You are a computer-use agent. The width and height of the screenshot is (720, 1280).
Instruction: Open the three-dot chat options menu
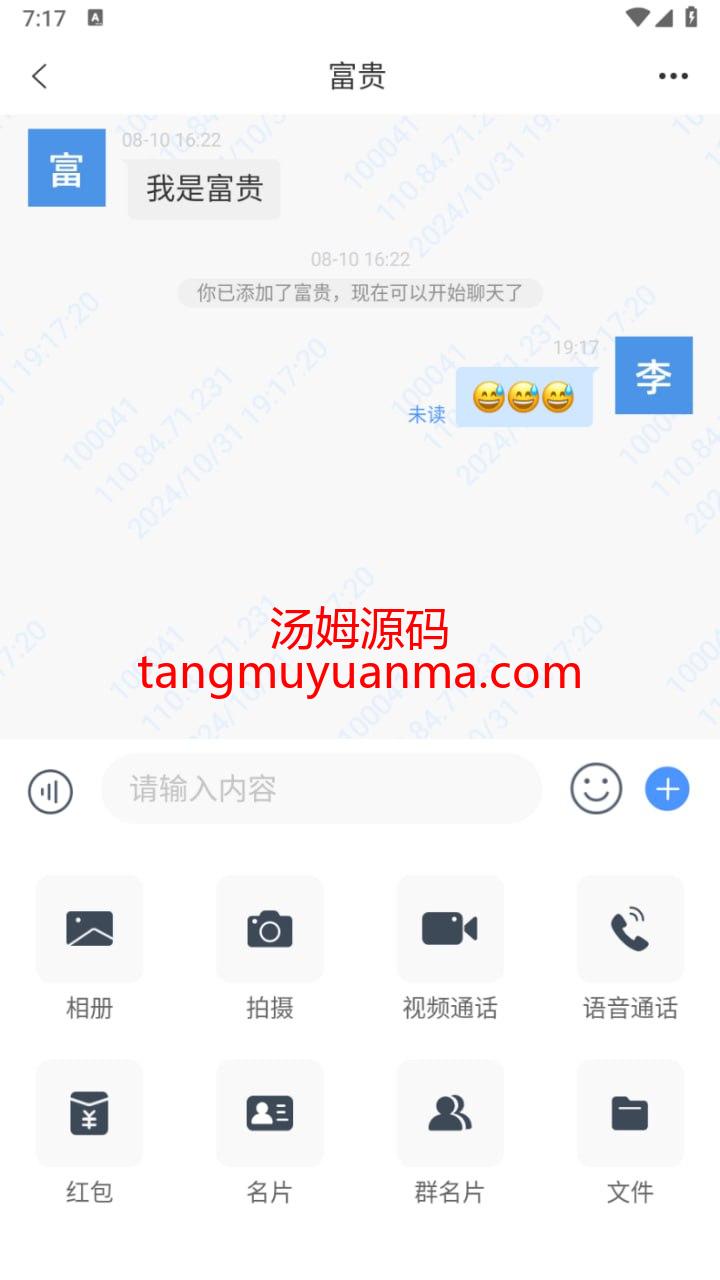673,76
